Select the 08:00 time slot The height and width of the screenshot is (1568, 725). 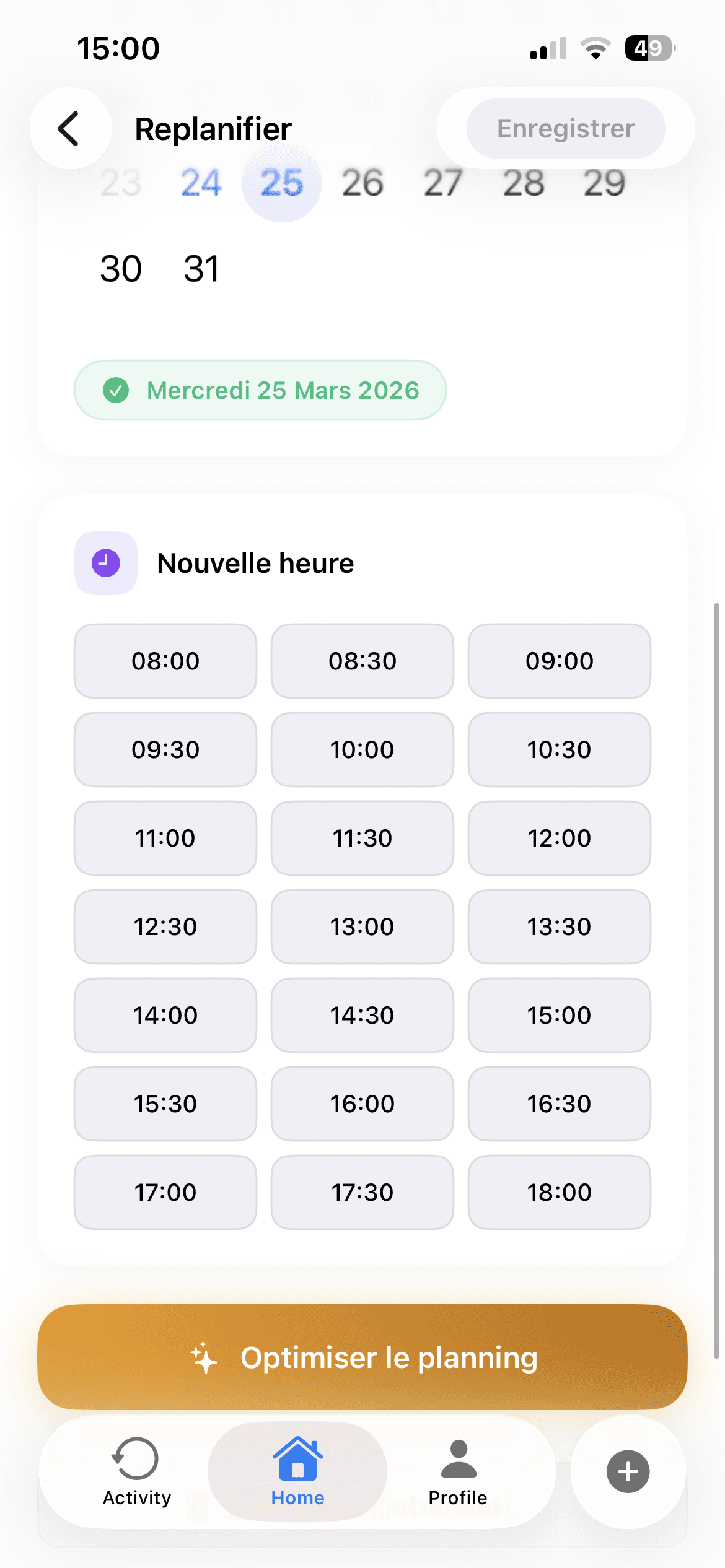164,661
